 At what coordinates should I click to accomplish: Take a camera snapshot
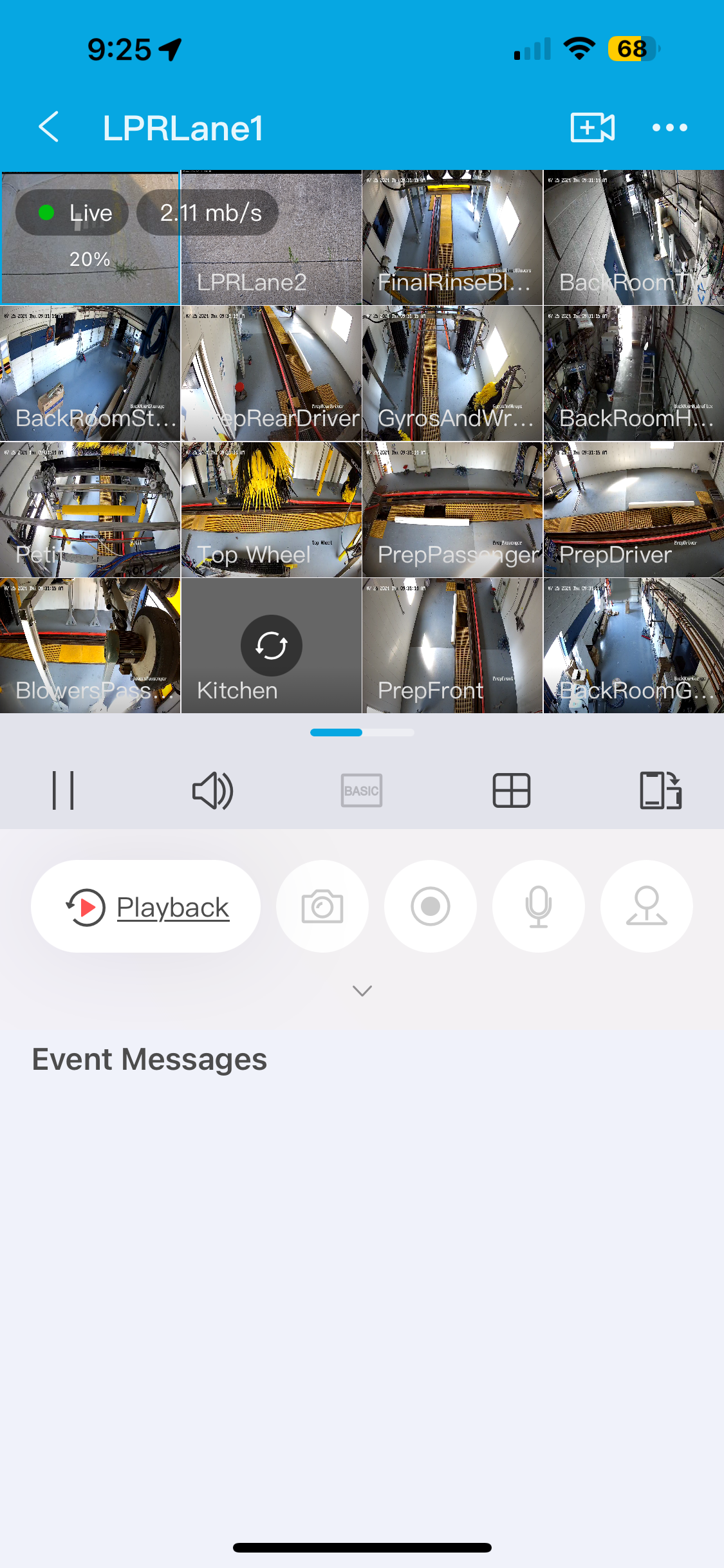tap(322, 906)
